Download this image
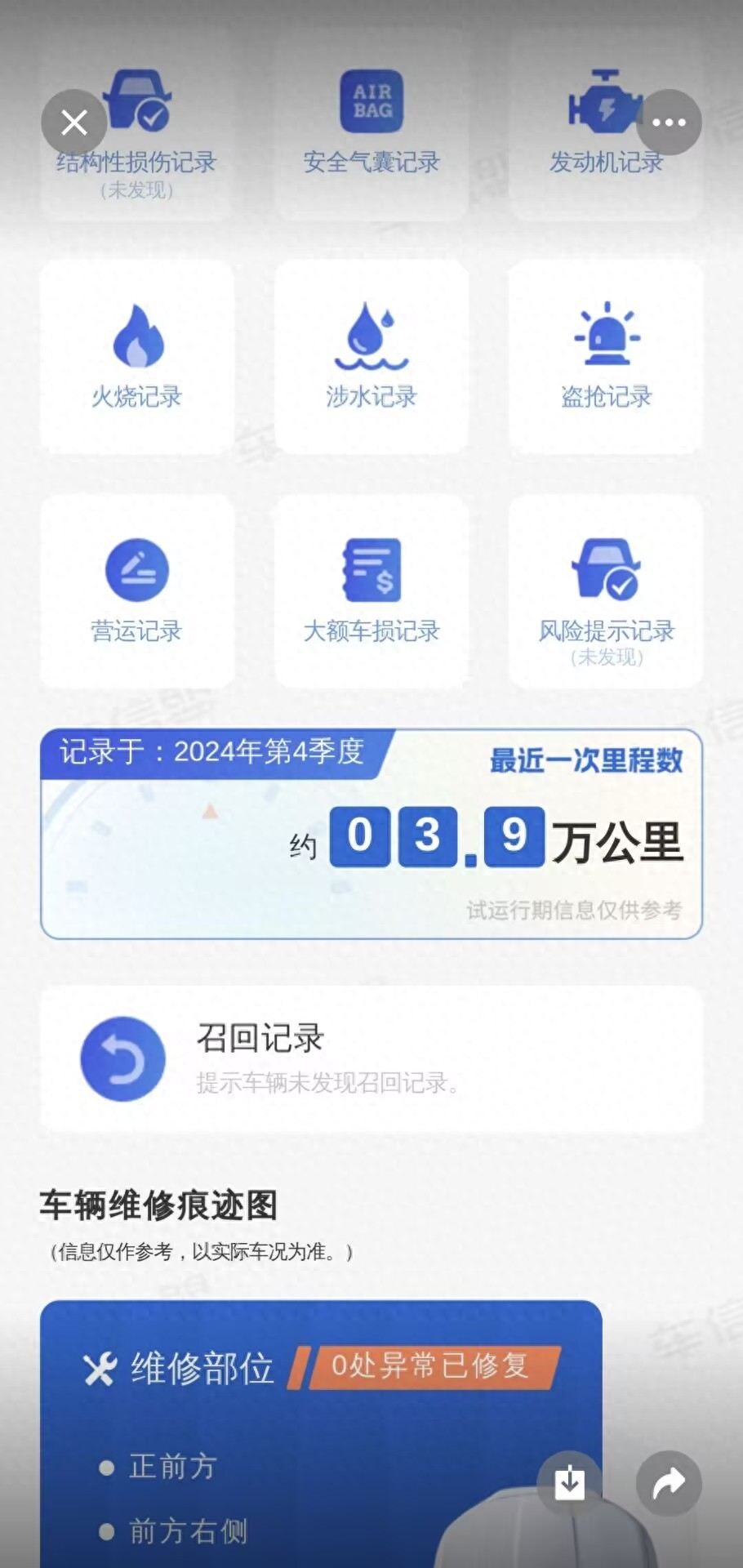This screenshot has height=1568, width=743. (x=570, y=1483)
